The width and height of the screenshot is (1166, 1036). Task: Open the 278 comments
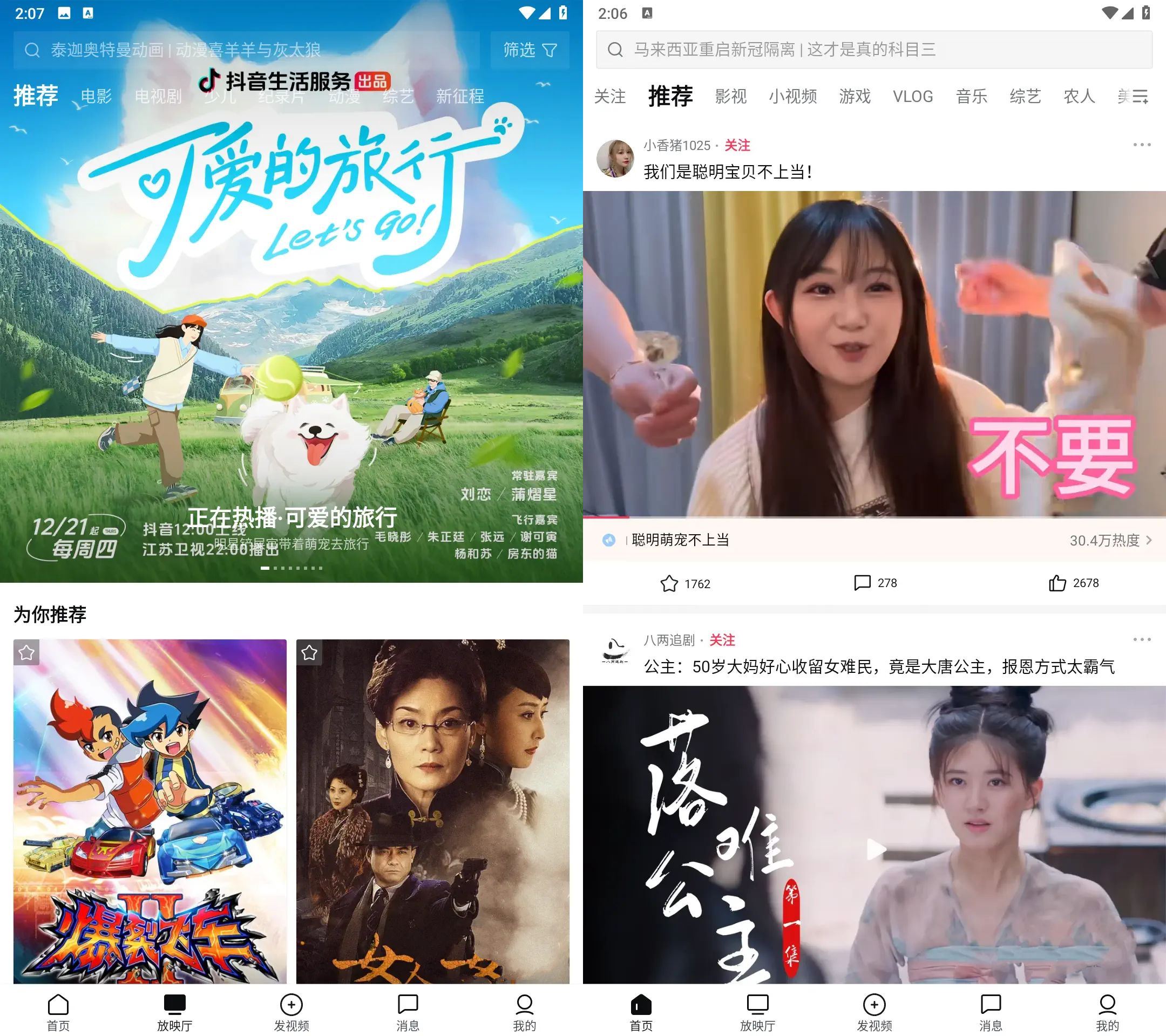pyautogui.click(x=862, y=583)
